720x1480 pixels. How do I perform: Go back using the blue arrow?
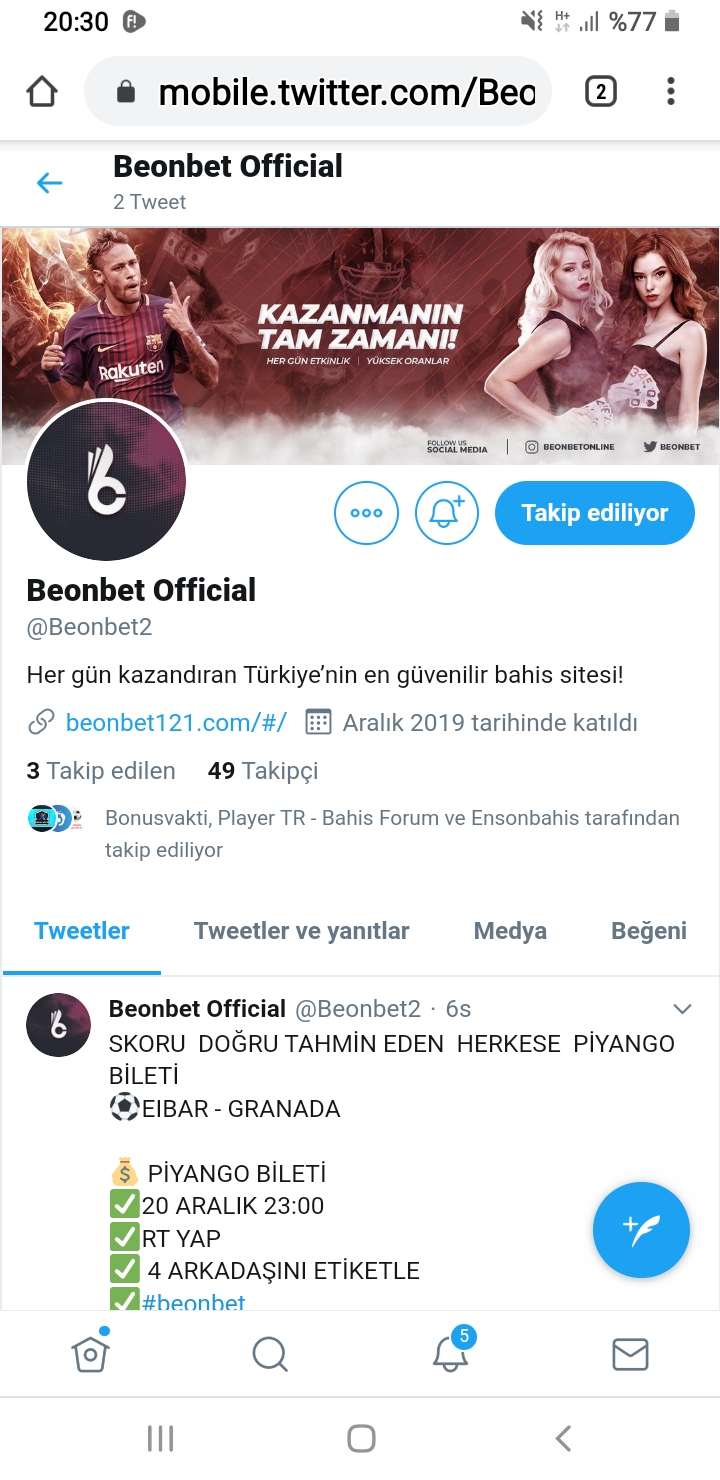pyautogui.click(x=49, y=182)
